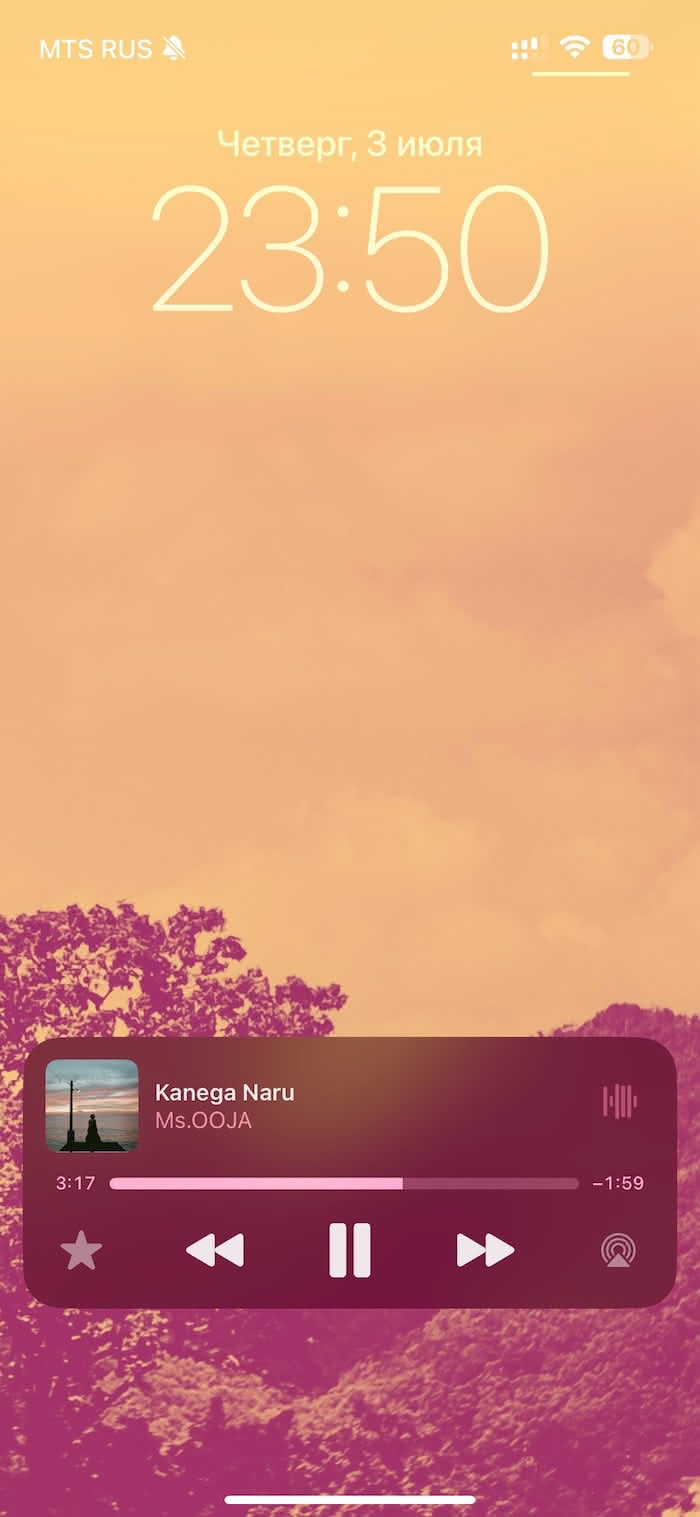Screen dimensions: 700x1517
Task: Open AirPlay output options
Action: pyautogui.click(x=619, y=1251)
